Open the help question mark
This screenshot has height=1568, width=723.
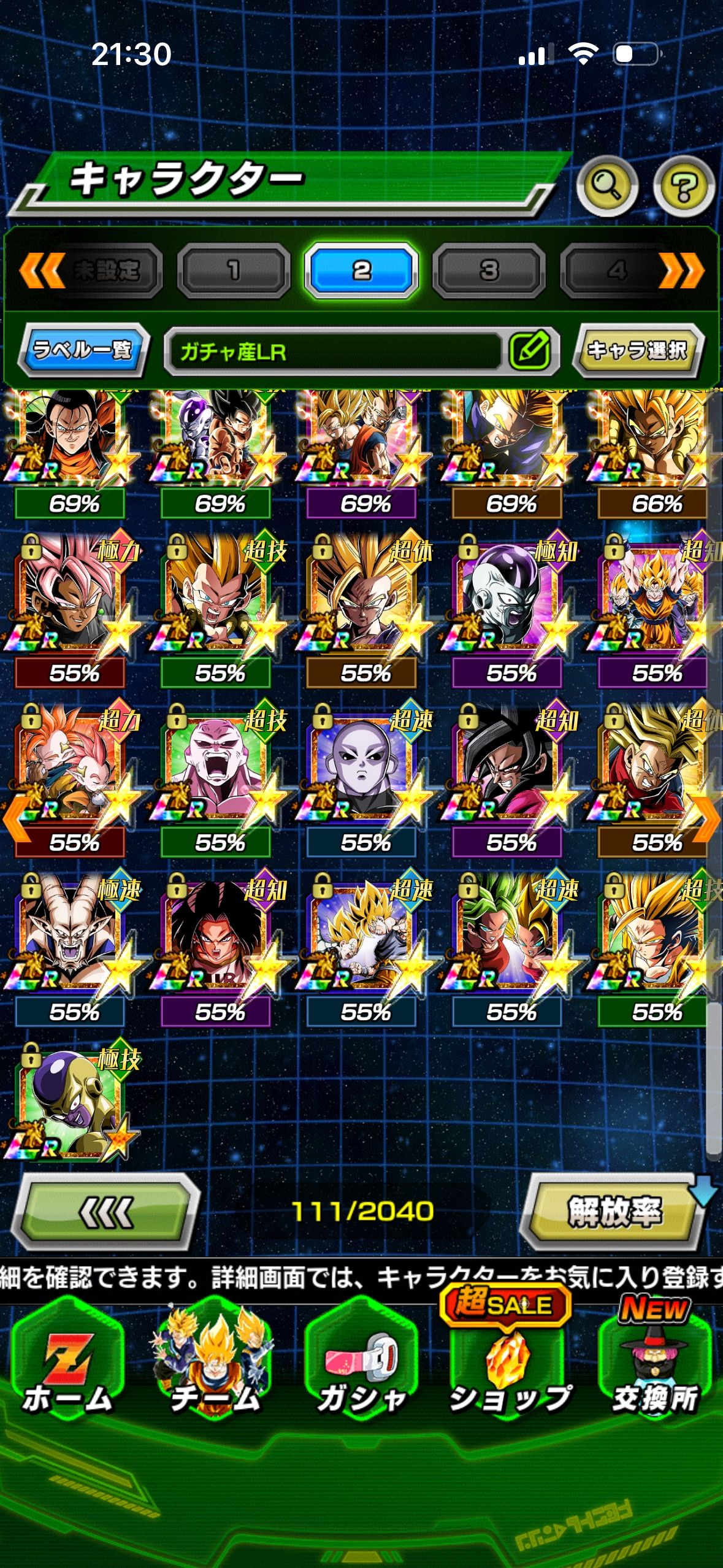tap(684, 186)
